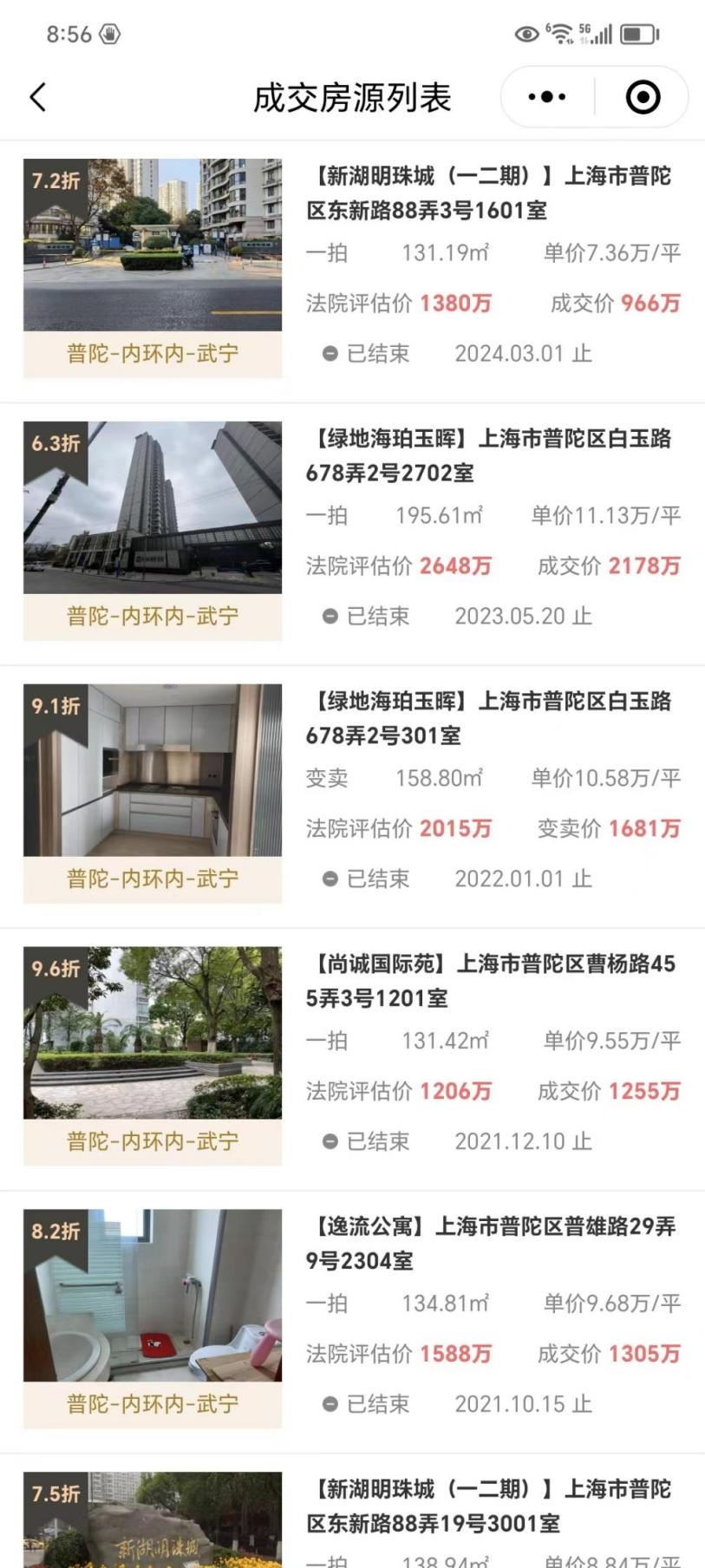Tap 普陀-内环内-武宁 tag under first photo

coord(153,353)
